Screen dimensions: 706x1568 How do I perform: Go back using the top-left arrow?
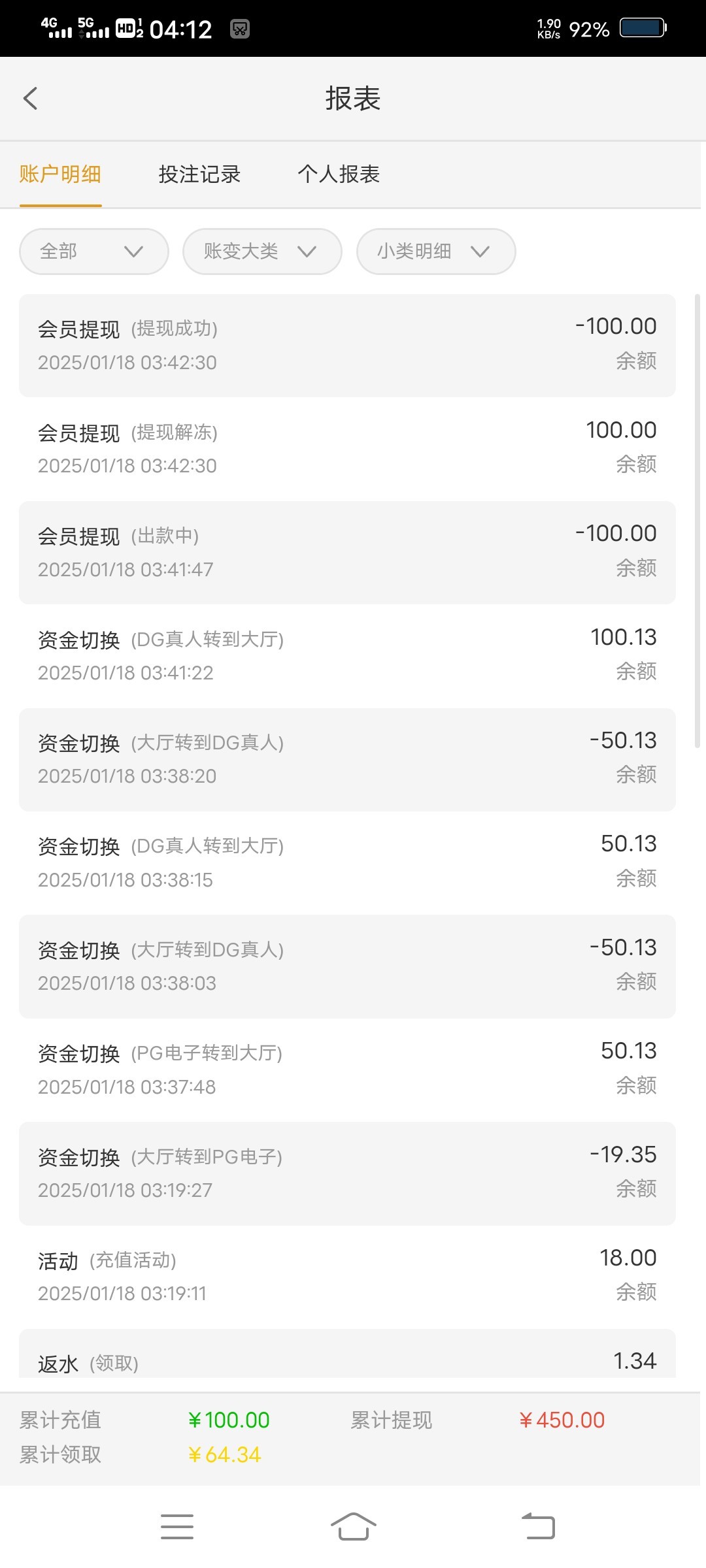click(30, 99)
